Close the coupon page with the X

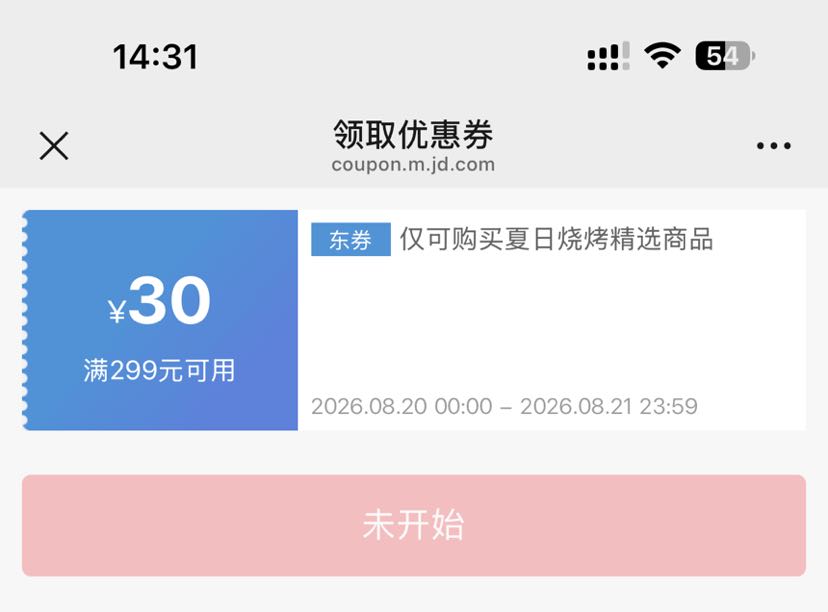point(54,146)
